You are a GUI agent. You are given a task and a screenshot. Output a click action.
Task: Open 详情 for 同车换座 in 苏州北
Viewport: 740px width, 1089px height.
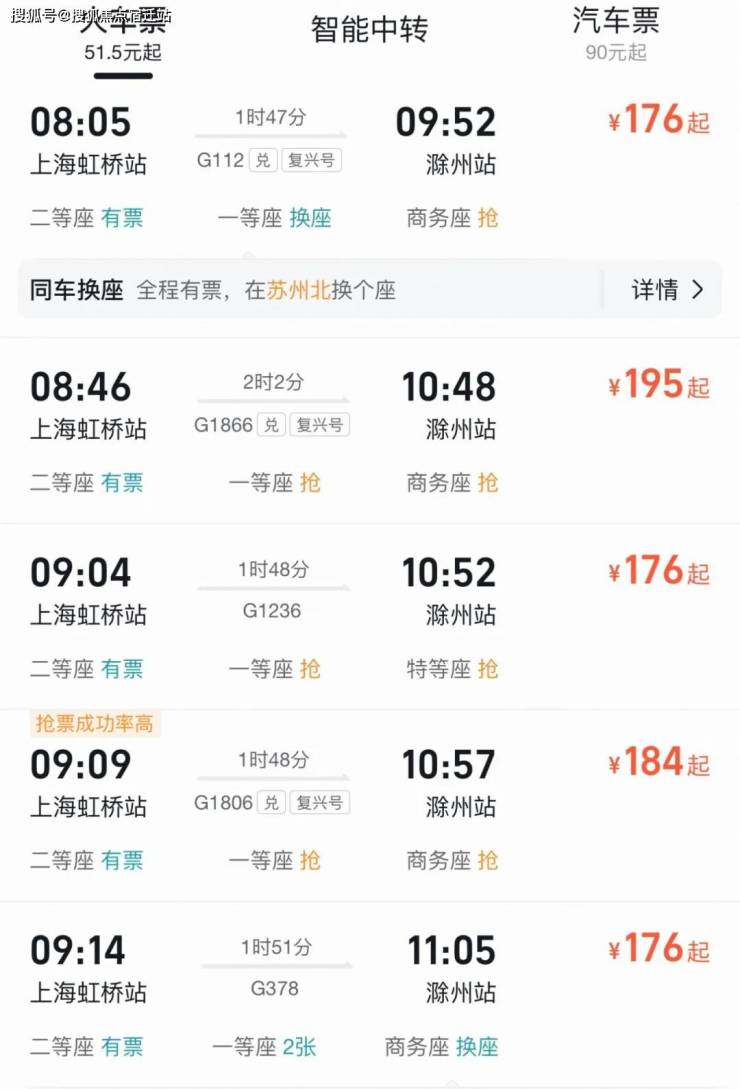667,290
